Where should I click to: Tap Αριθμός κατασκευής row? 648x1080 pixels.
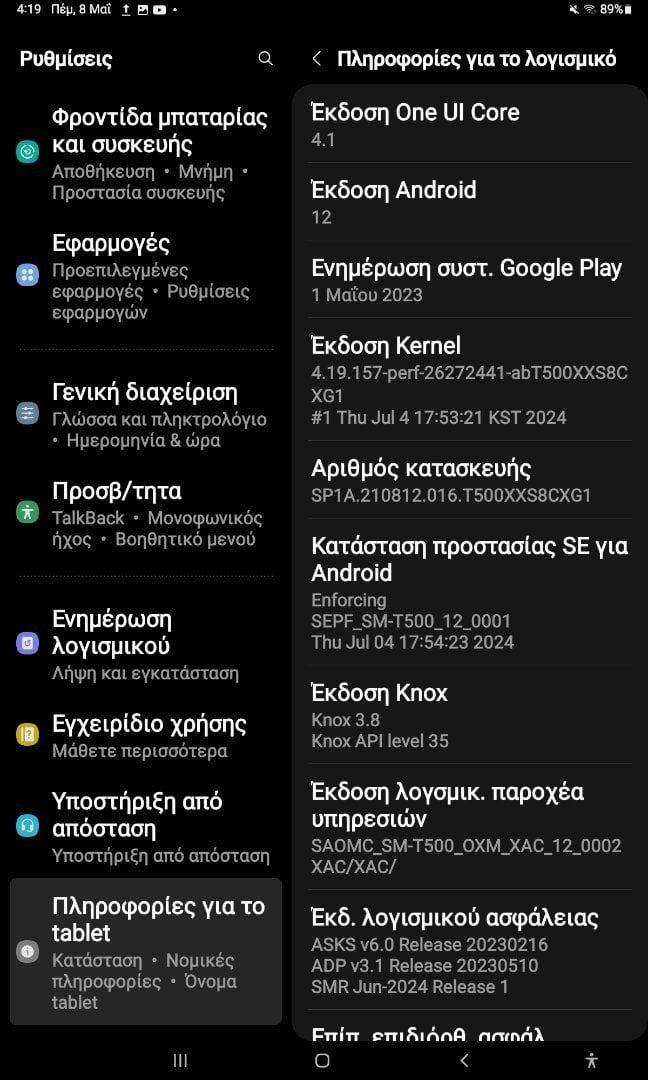469,480
